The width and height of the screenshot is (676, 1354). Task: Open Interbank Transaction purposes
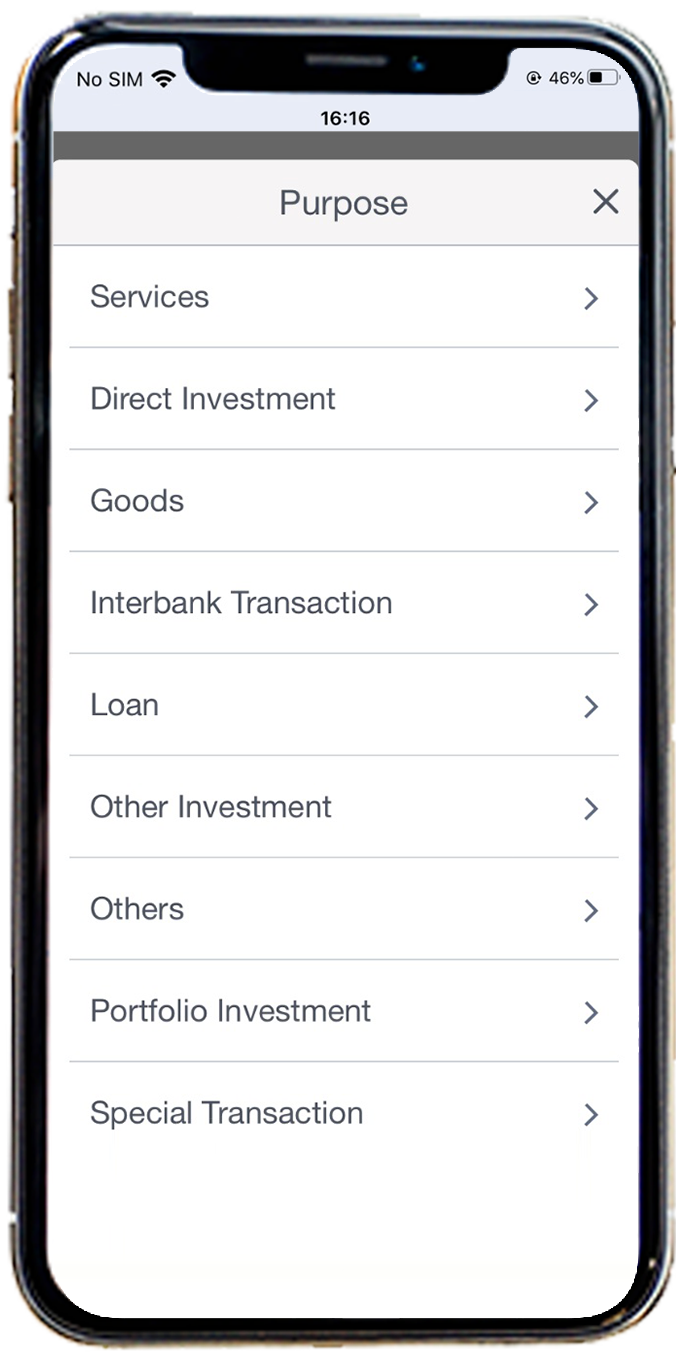344,603
